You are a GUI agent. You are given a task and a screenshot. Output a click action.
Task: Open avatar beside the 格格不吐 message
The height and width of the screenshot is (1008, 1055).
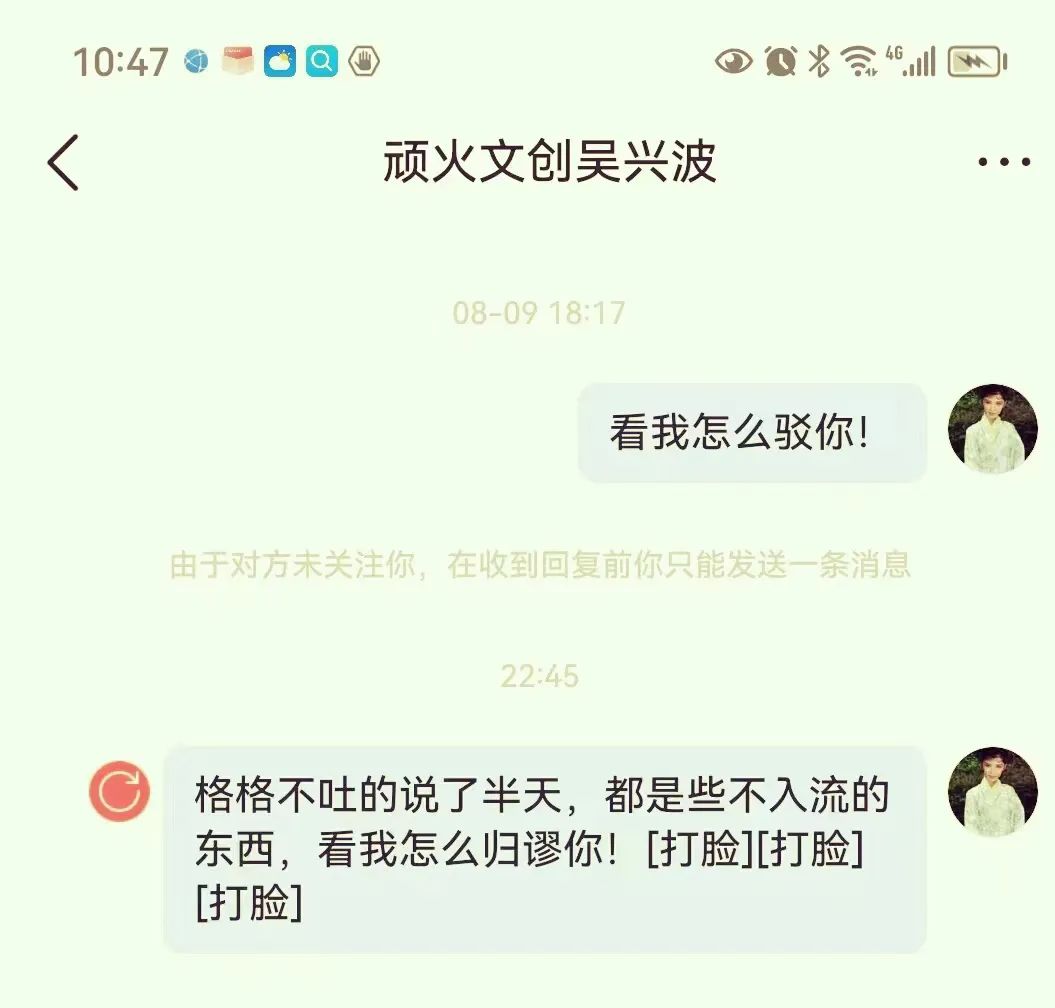[992, 792]
